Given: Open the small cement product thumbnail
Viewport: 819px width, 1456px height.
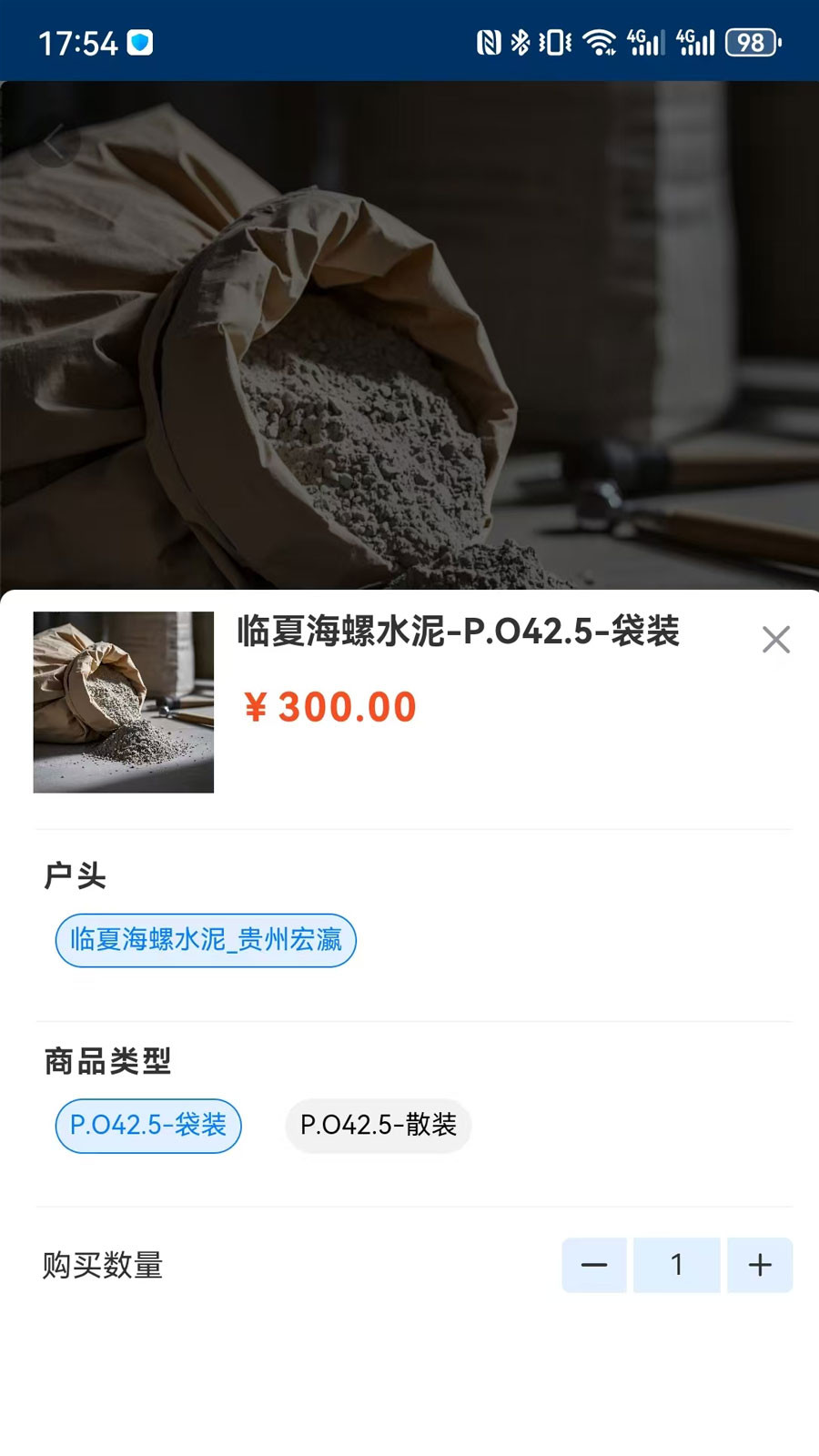Looking at the screenshot, I should pyautogui.click(x=124, y=702).
